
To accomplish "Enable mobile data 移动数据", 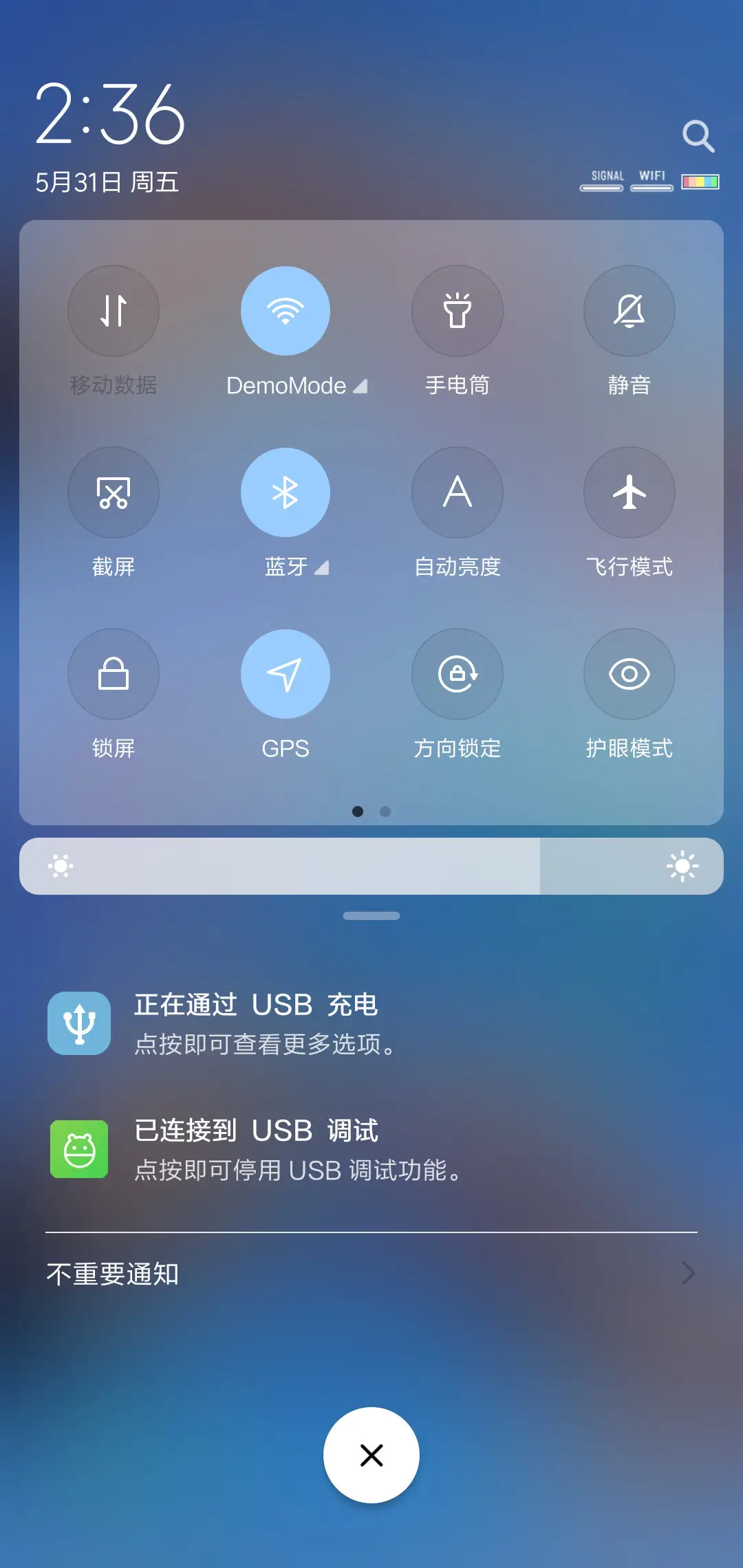I will [114, 311].
